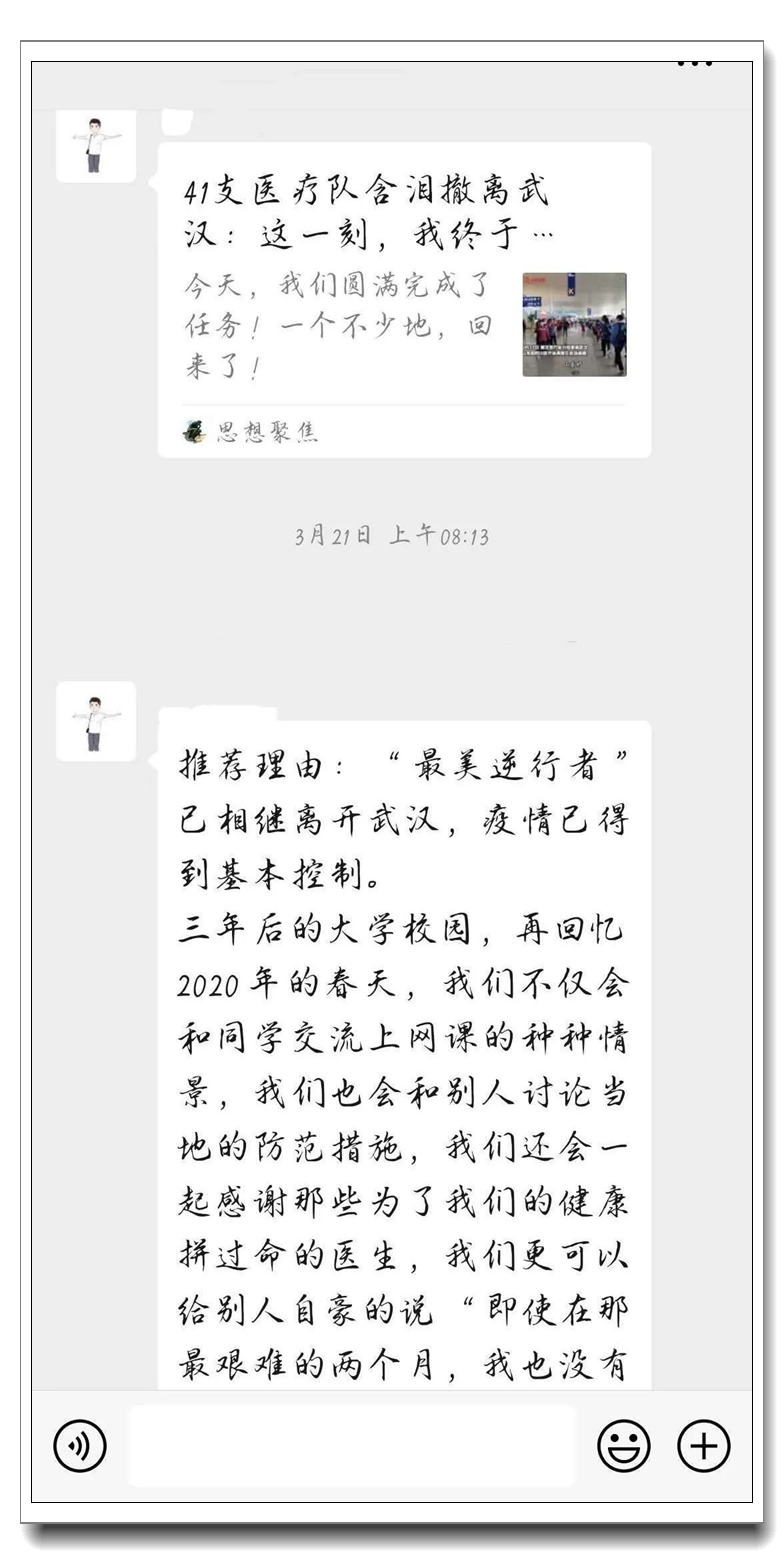The width and height of the screenshot is (784, 1564).
Task: Open the emoji picker
Action: click(x=624, y=1446)
